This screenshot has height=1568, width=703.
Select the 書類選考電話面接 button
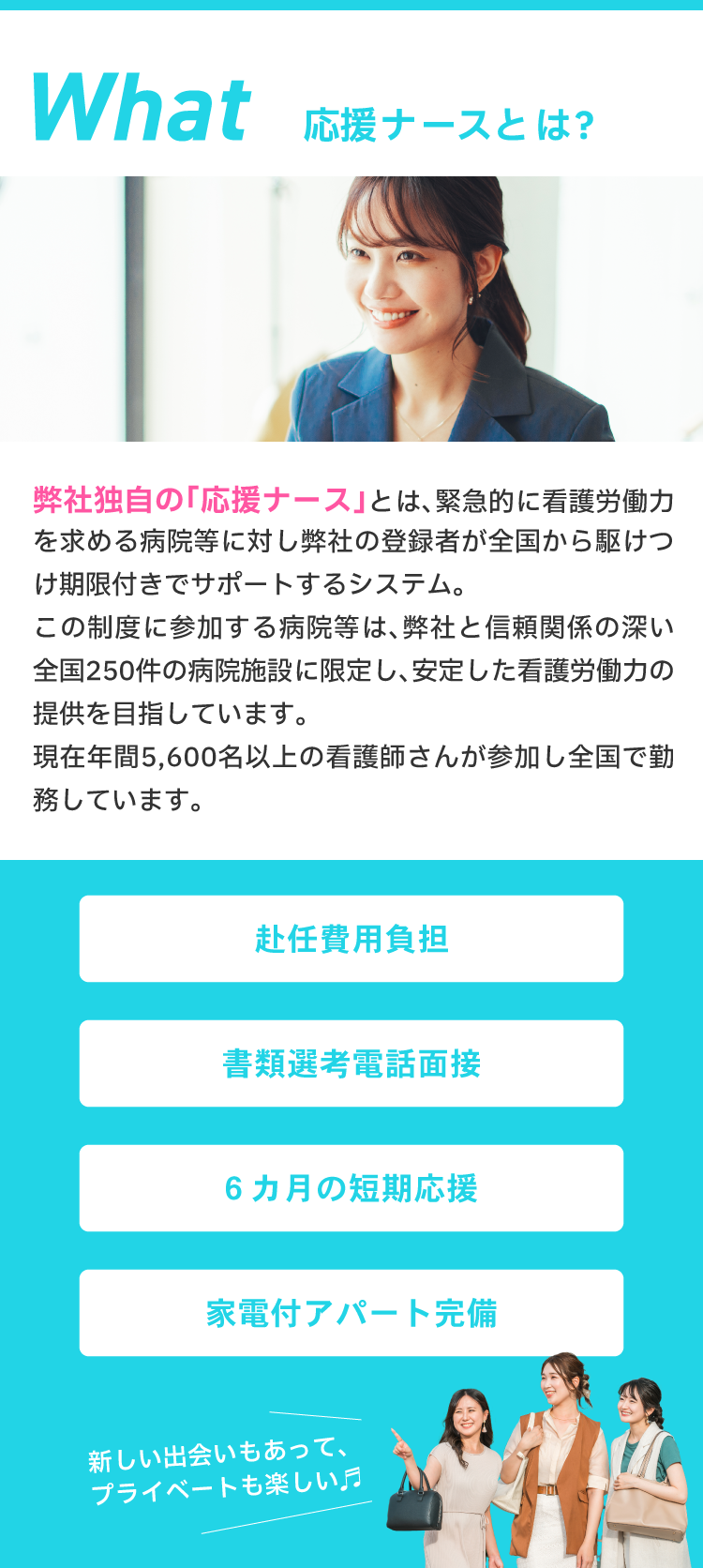pos(351,1063)
